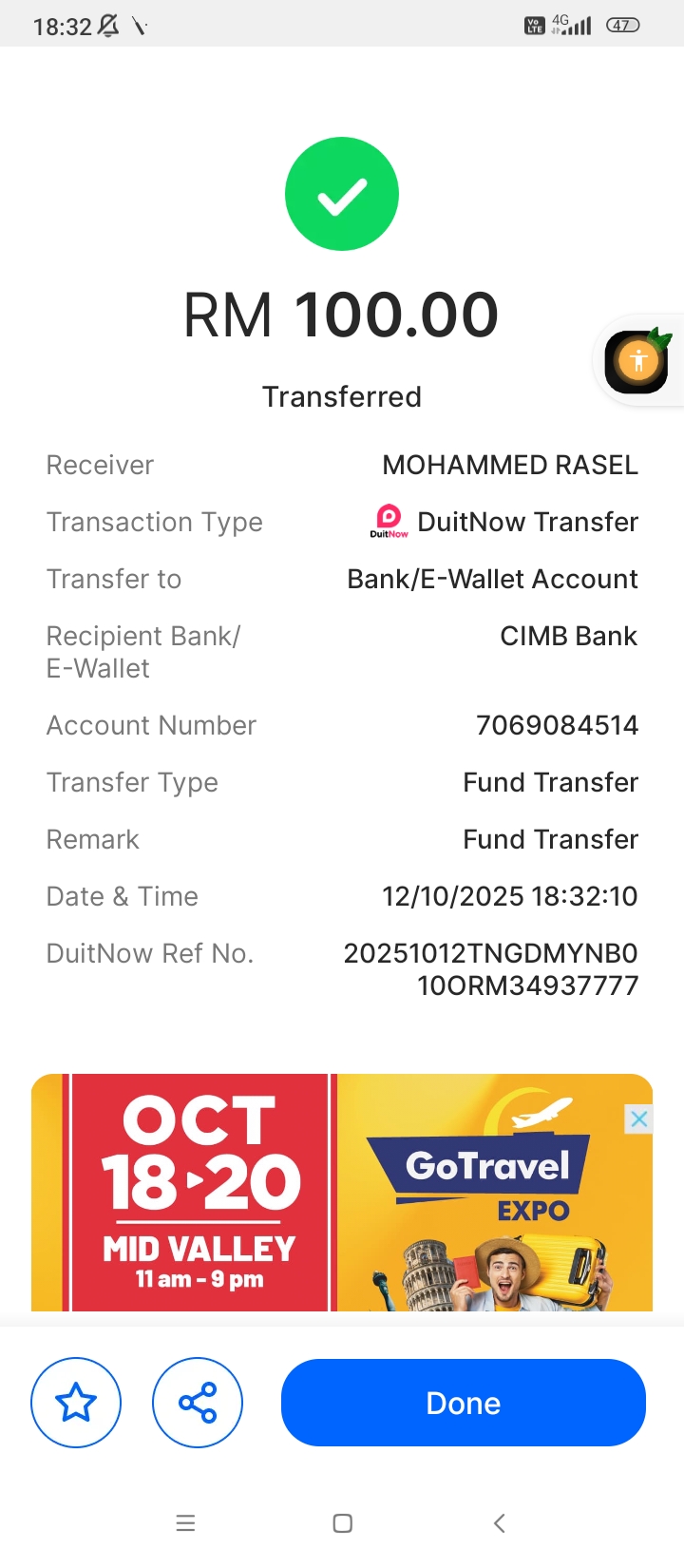Open the floating accessibility shortcut

pyautogui.click(x=637, y=361)
